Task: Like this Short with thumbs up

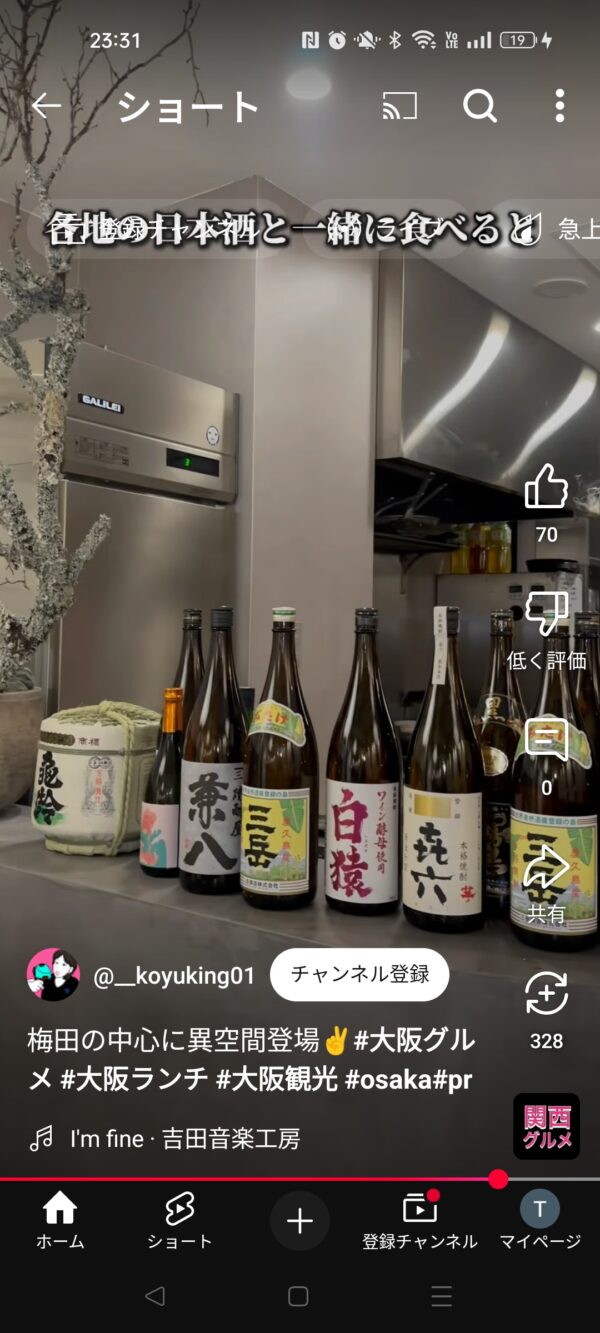Action: [x=546, y=487]
